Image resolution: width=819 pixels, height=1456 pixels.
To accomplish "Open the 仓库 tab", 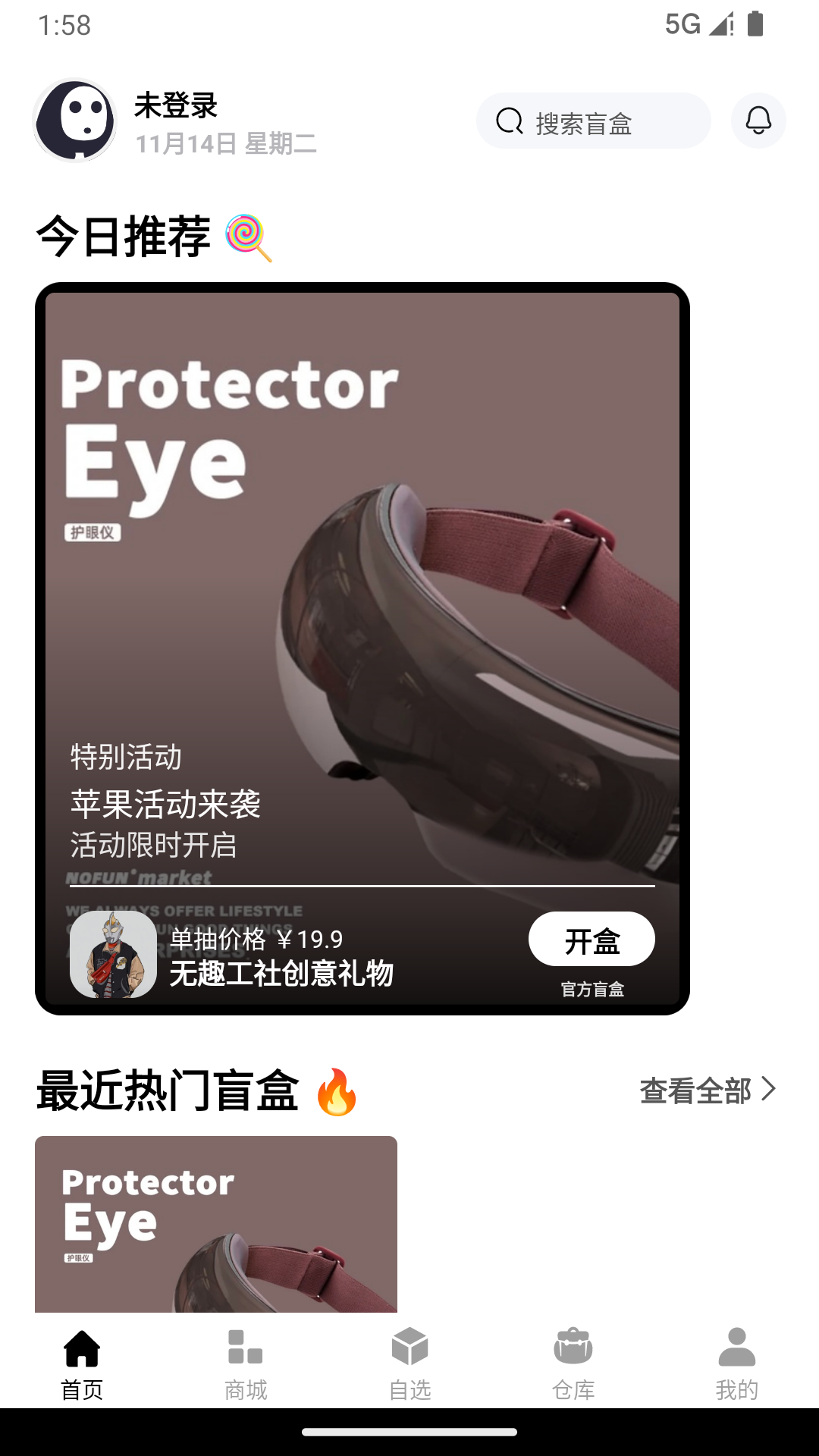I will click(573, 1363).
